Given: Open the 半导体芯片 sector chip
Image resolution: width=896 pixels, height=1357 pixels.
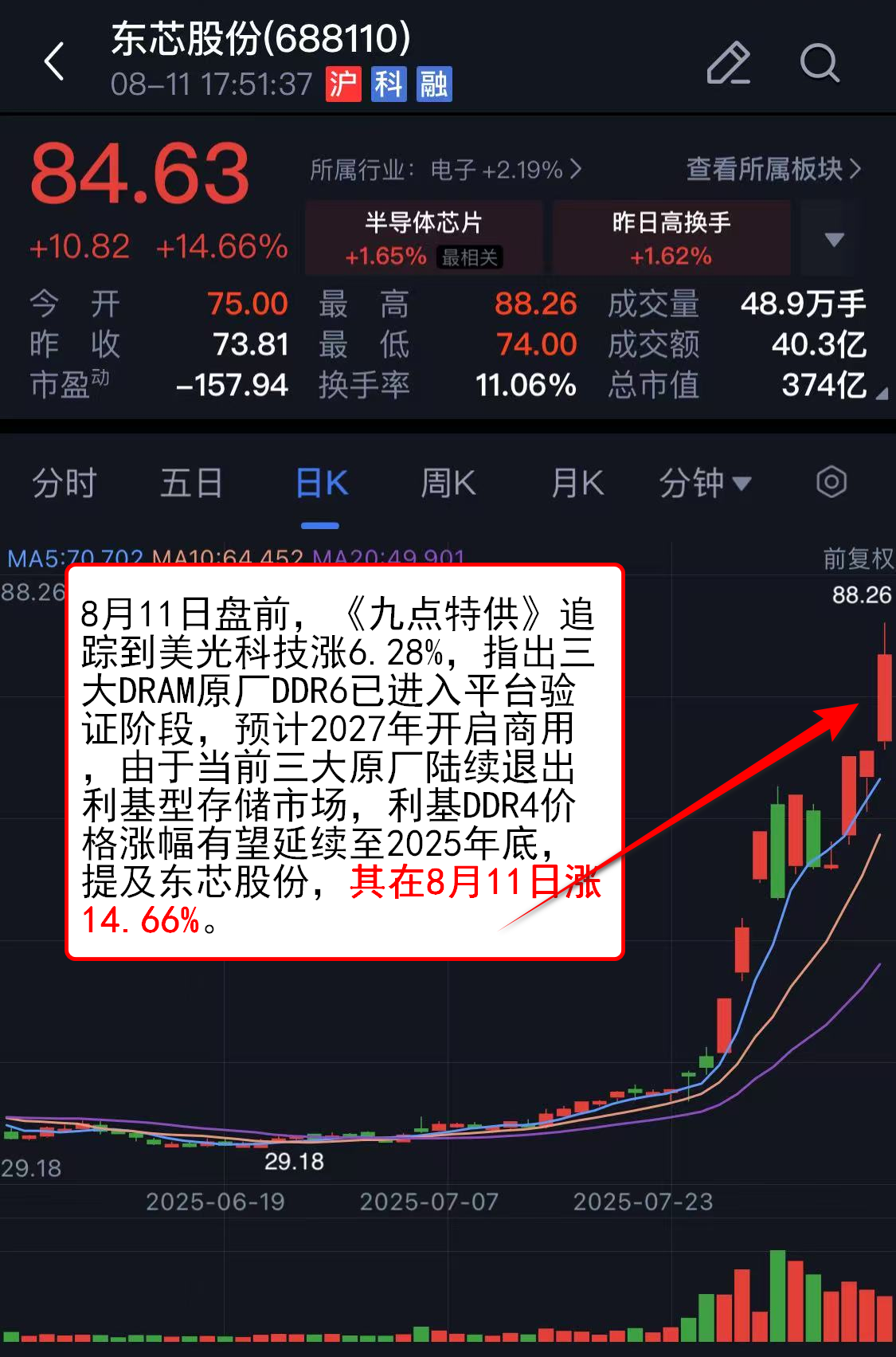Looking at the screenshot, I should tap(424, 237).
